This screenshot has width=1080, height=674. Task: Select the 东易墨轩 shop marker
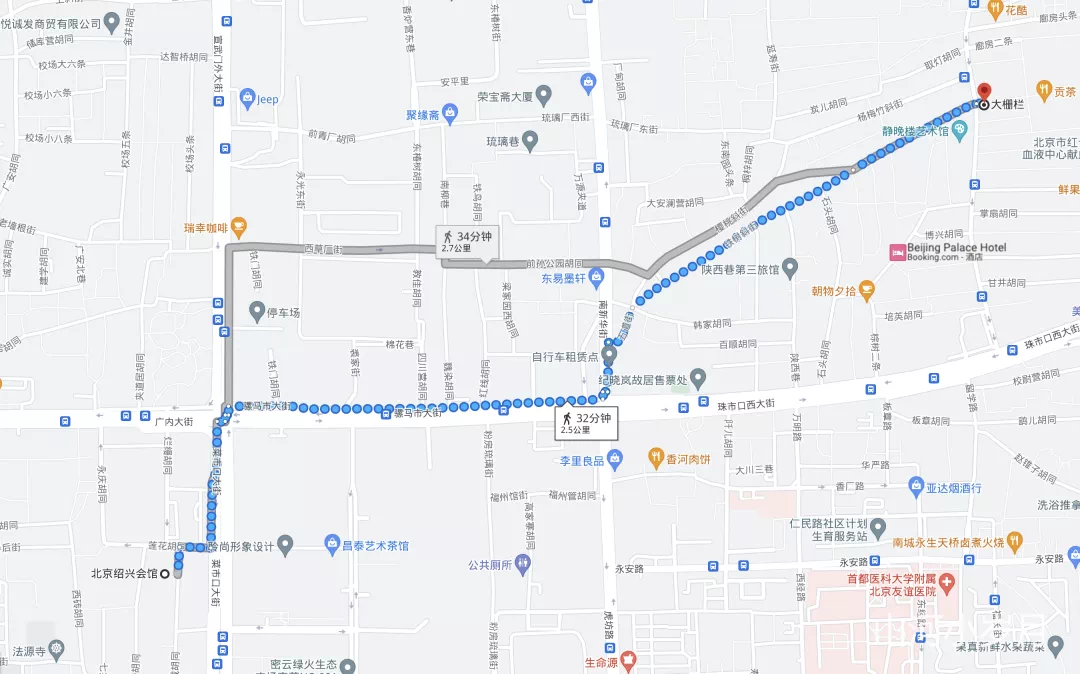click(597, 278)
